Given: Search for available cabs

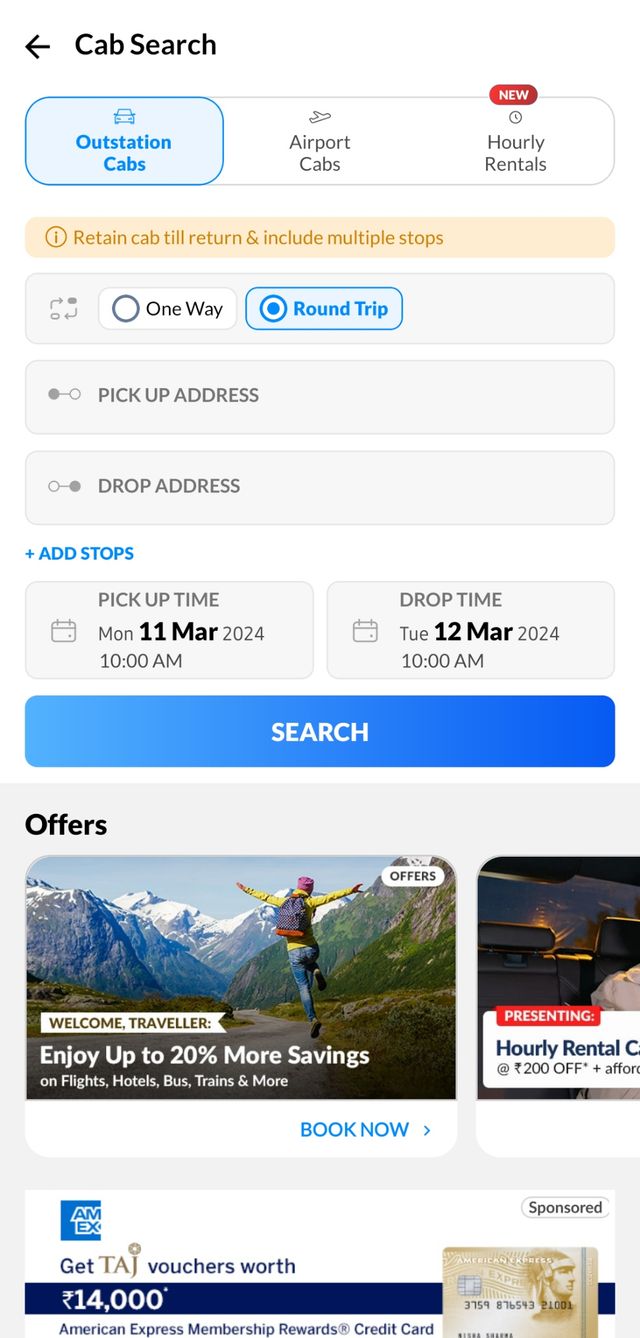Looking at the screenshot, I should point(320,732).
